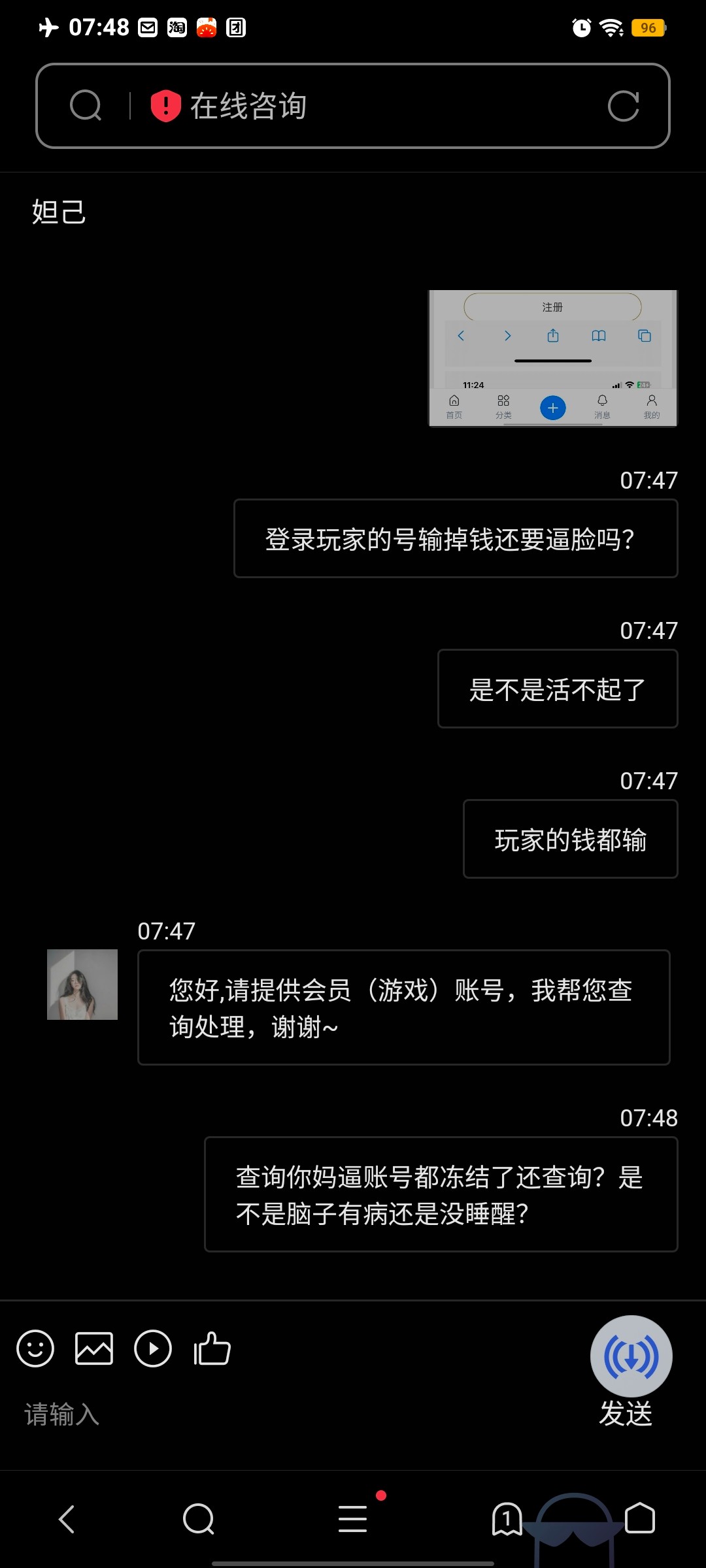The width and height of the screenshot is (706, 1568).
Task: Send a thumbs-up rating
Action: pos(212,1348)
